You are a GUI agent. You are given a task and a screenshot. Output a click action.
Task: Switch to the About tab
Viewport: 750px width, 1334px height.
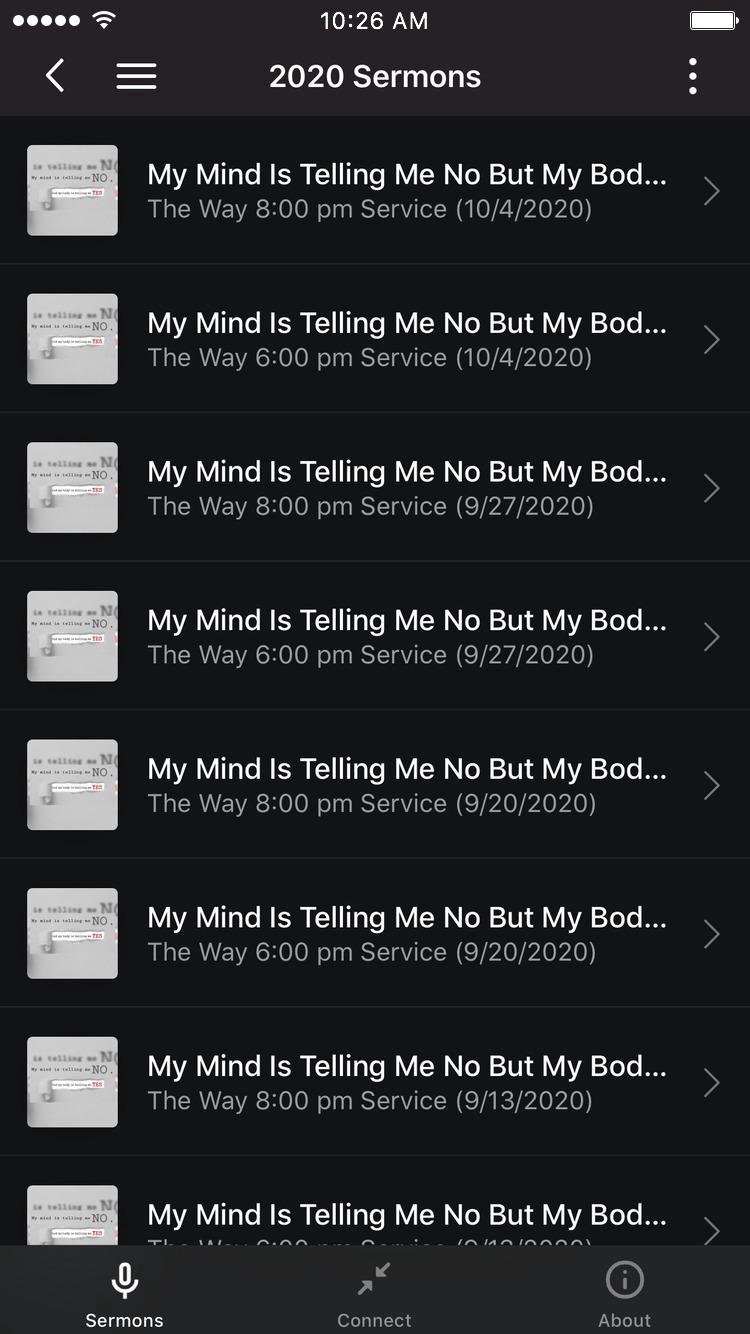tap(624, 1294)
